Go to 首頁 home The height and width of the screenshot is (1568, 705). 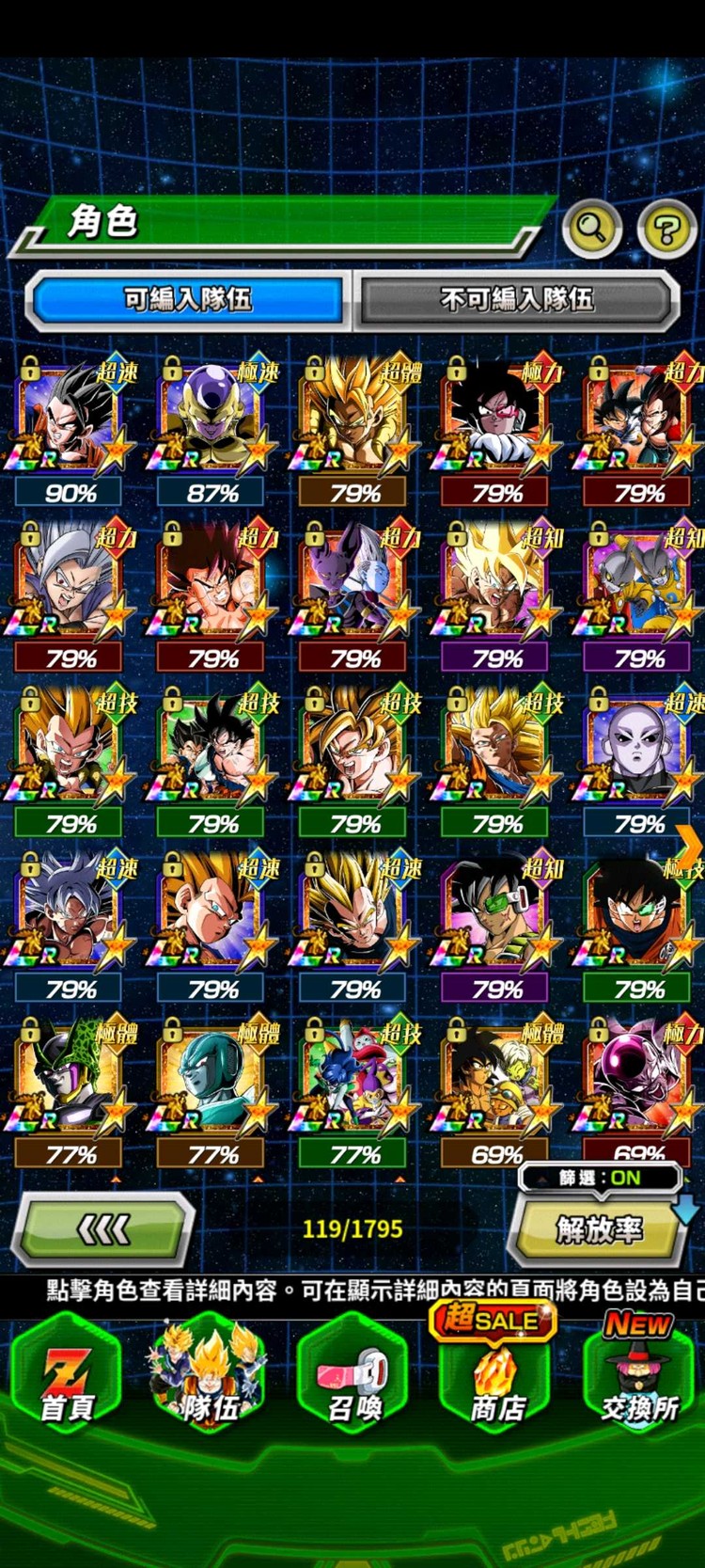click(66, 1376)
